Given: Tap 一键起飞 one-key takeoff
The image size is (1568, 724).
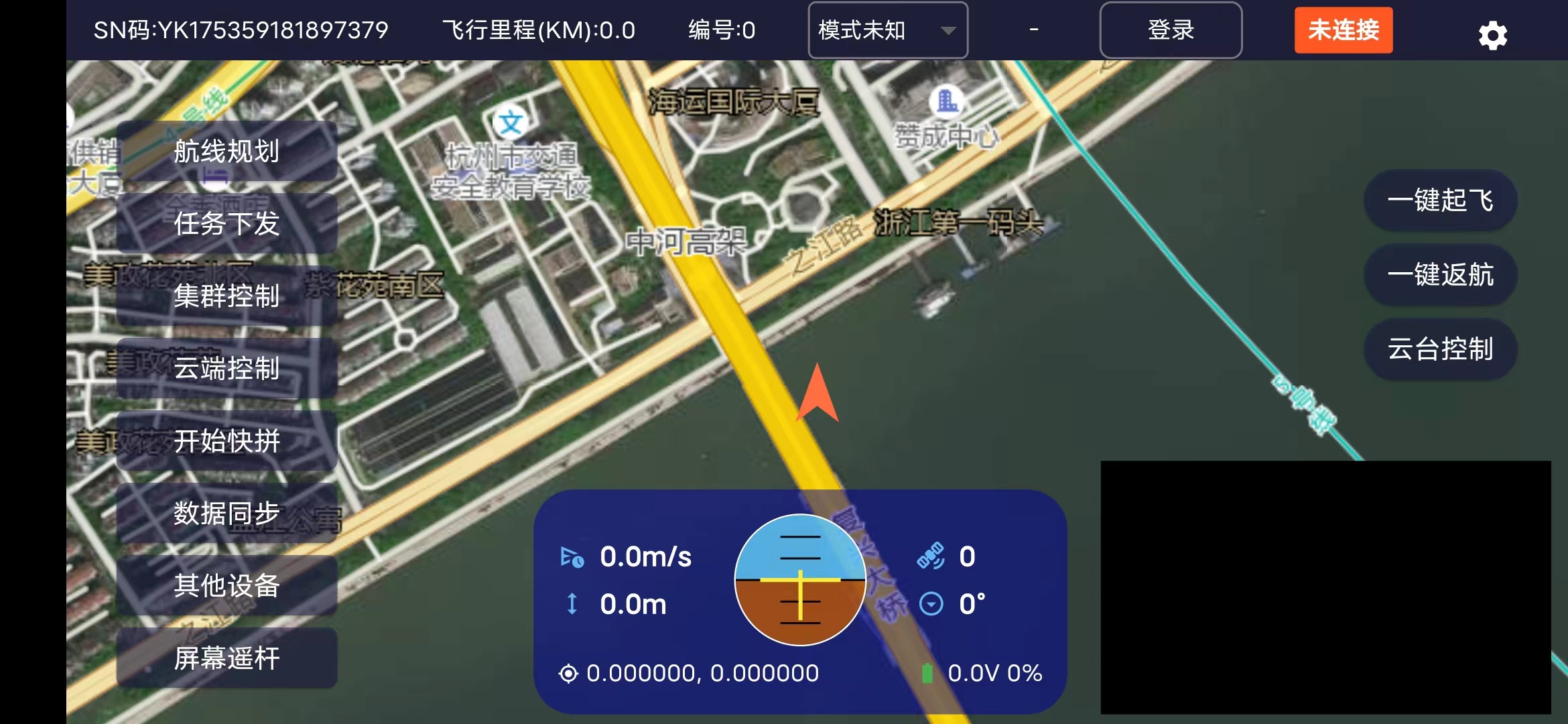Looking at the screenshot, I should pos(1440,200).
